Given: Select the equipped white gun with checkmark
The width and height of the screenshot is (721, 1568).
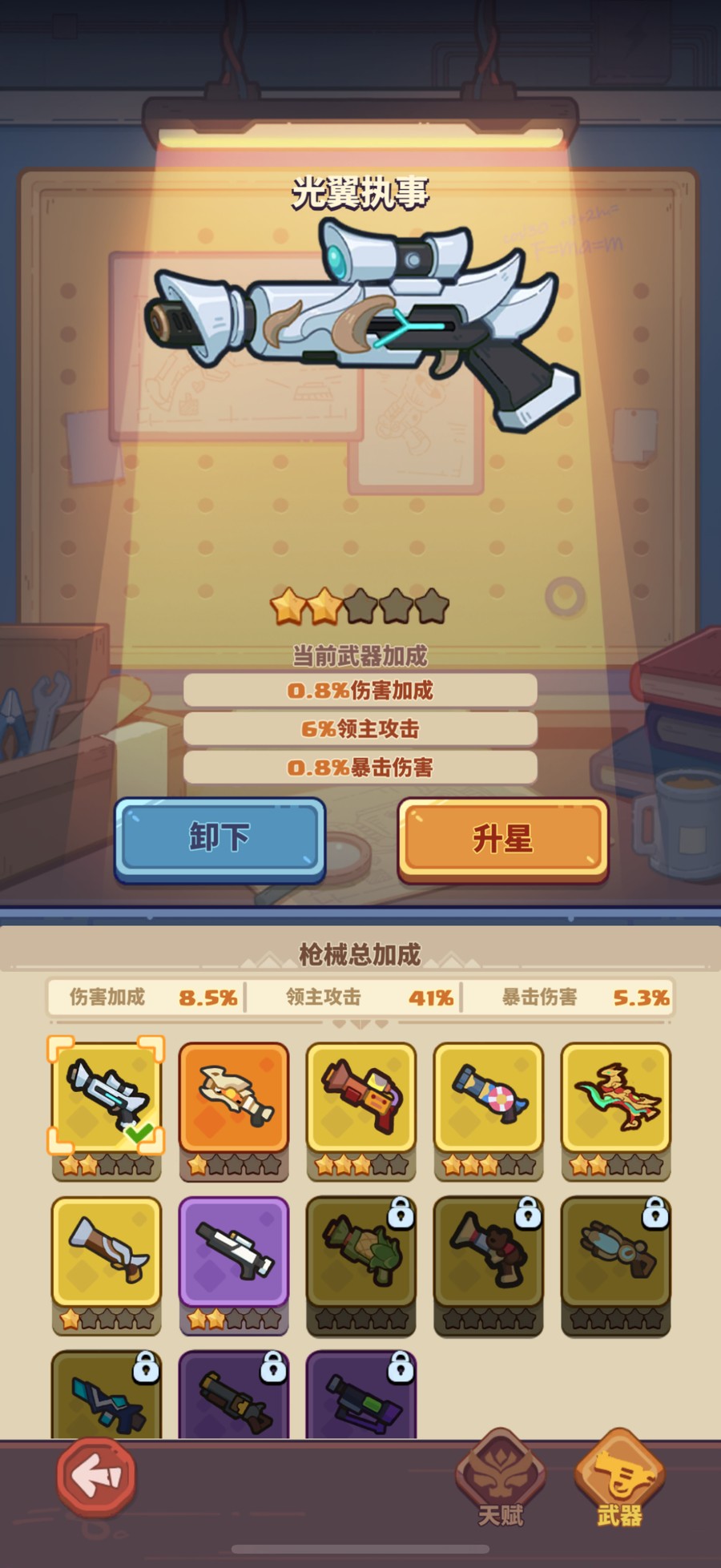Looking at the screenshot, I should pyautogui.click(x=107, y=1097).
